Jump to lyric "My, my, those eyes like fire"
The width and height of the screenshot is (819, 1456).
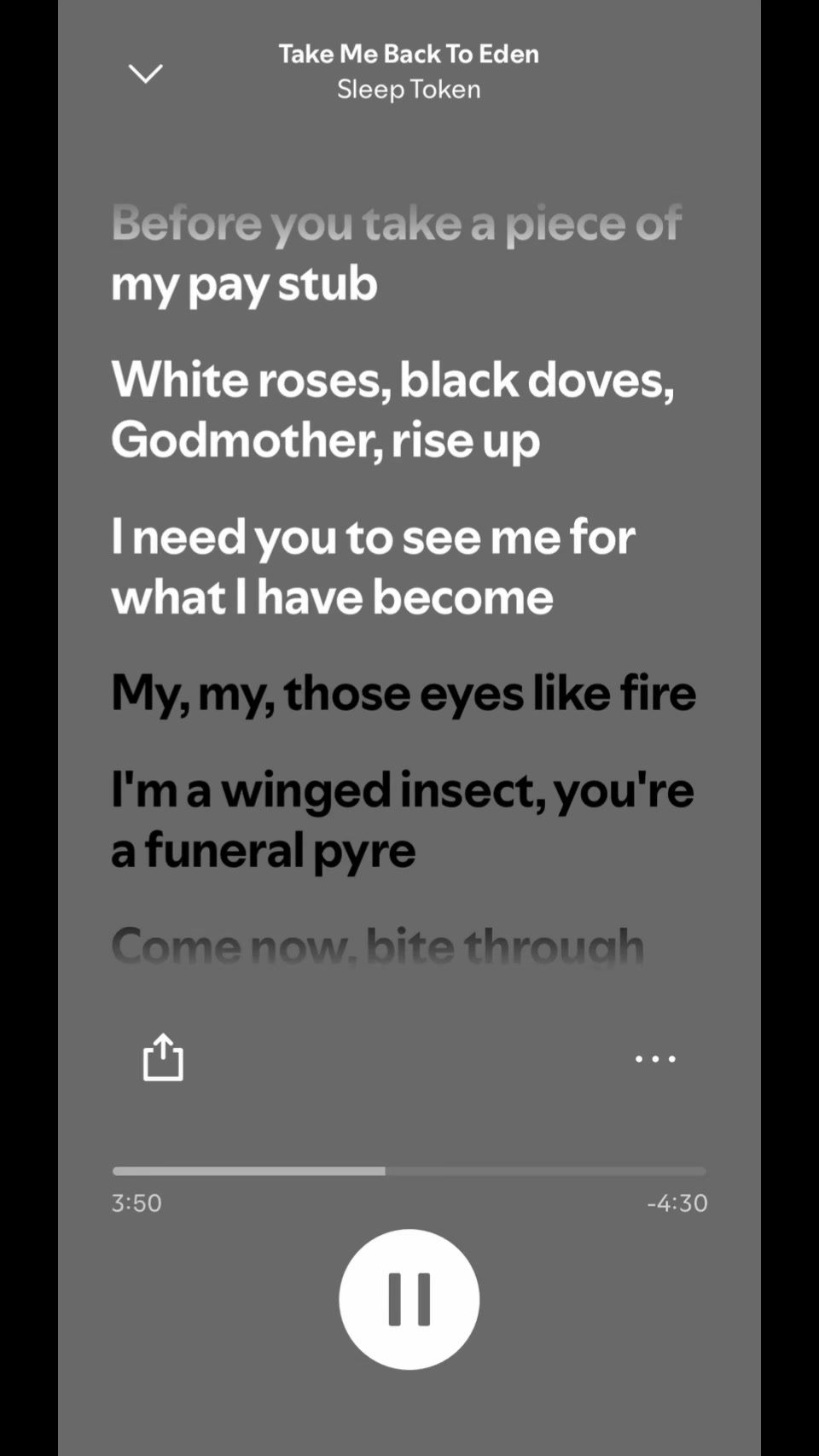coord(404,694)
